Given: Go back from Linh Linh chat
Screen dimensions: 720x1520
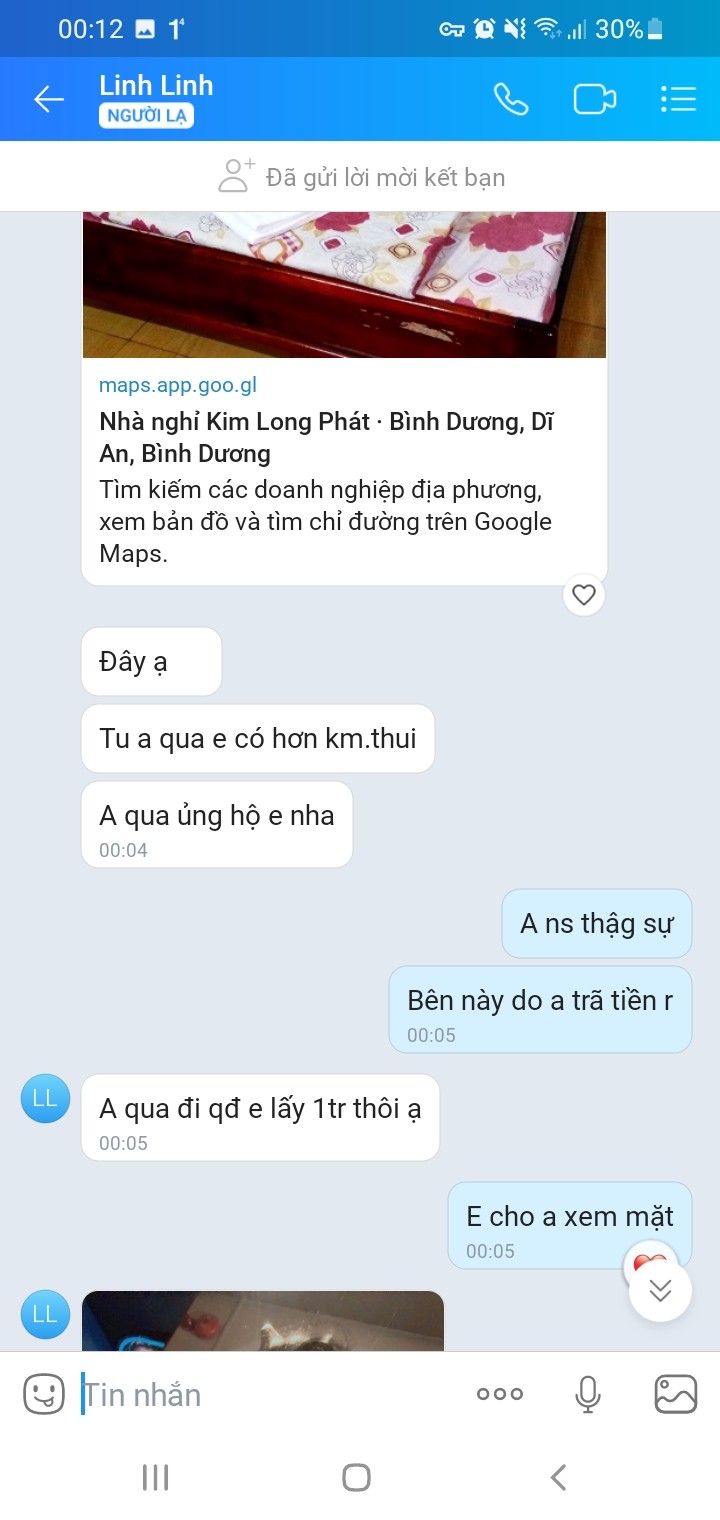Looking at the screenshot, I should (48, 99).
